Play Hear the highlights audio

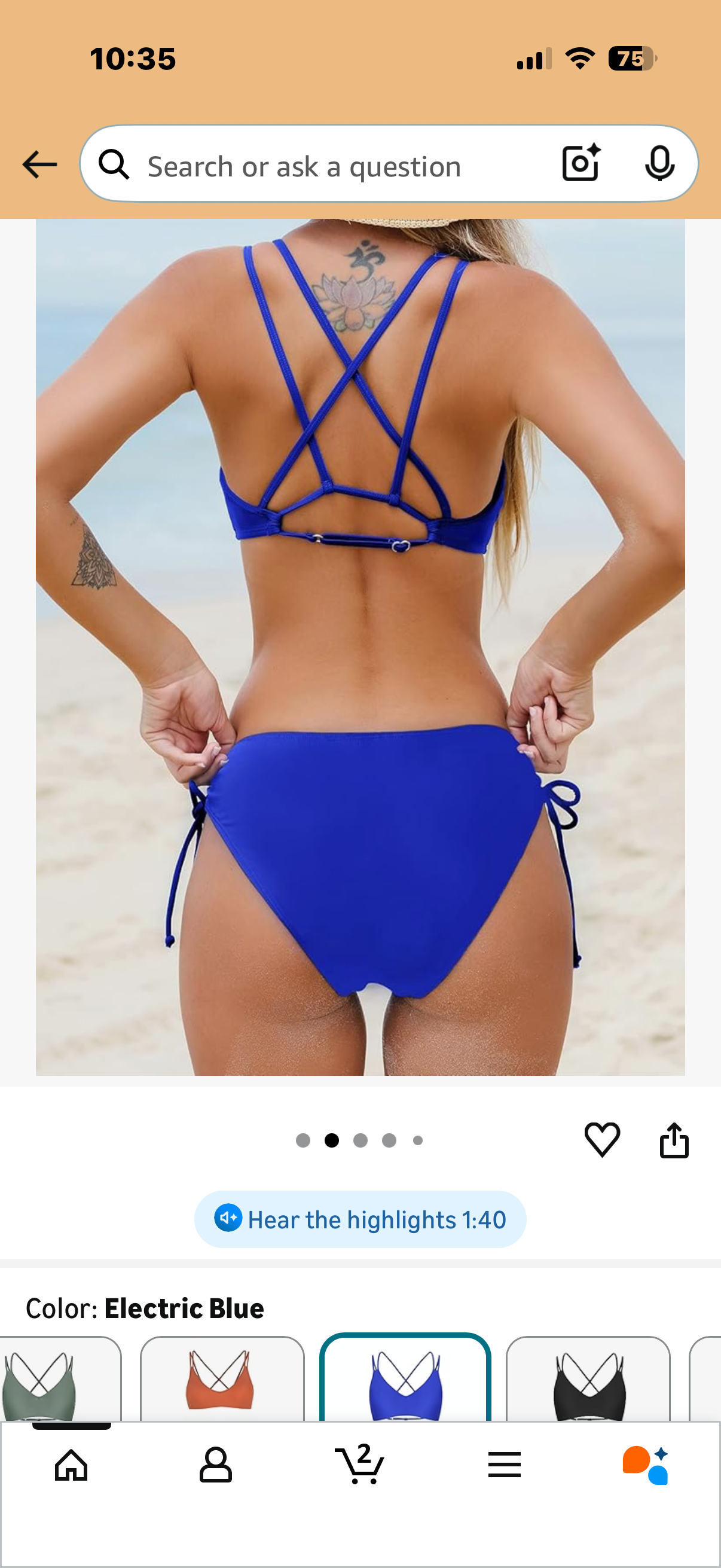(360, 1219)
